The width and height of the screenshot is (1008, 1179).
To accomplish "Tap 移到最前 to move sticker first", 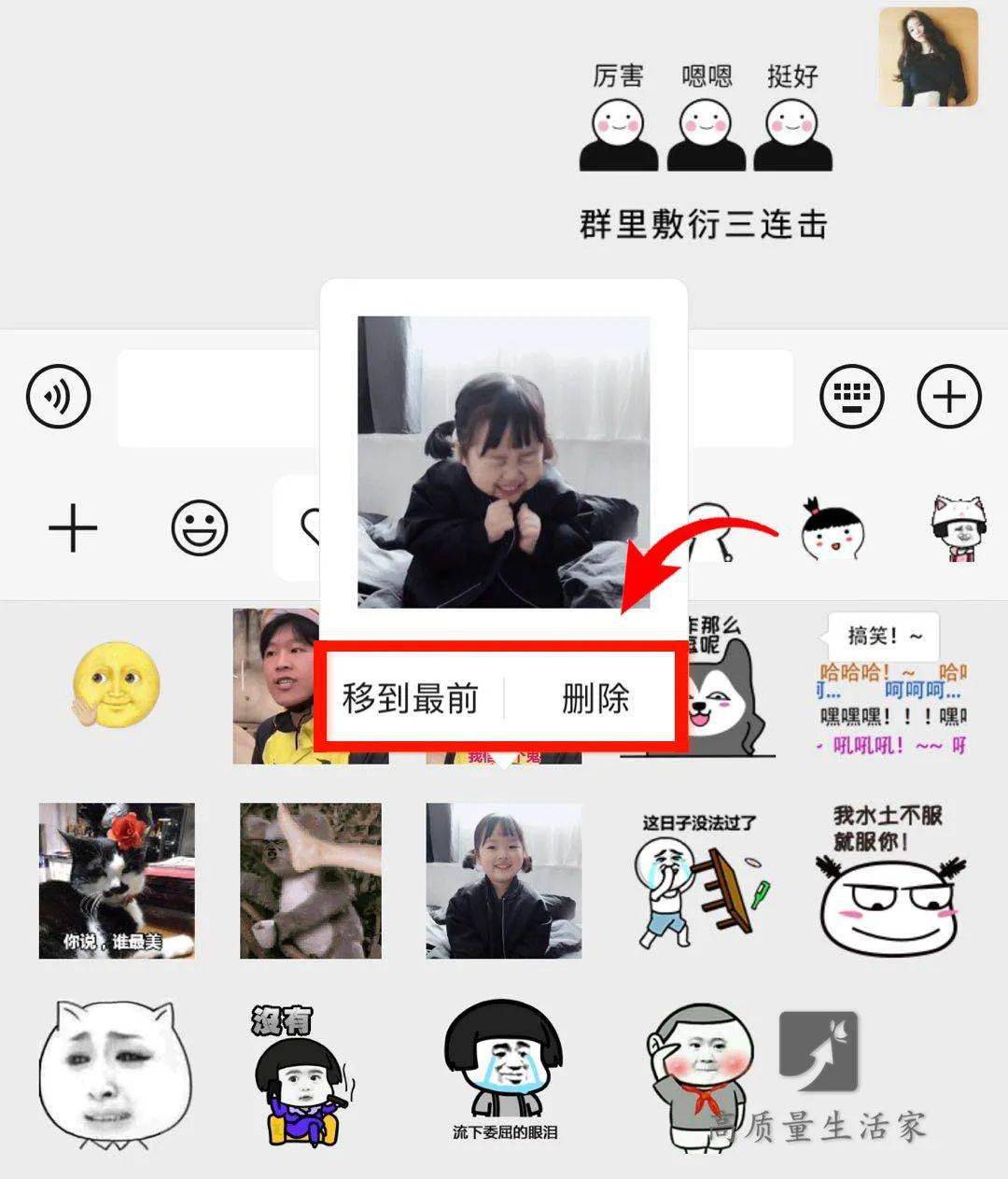I will pos(411,698).
